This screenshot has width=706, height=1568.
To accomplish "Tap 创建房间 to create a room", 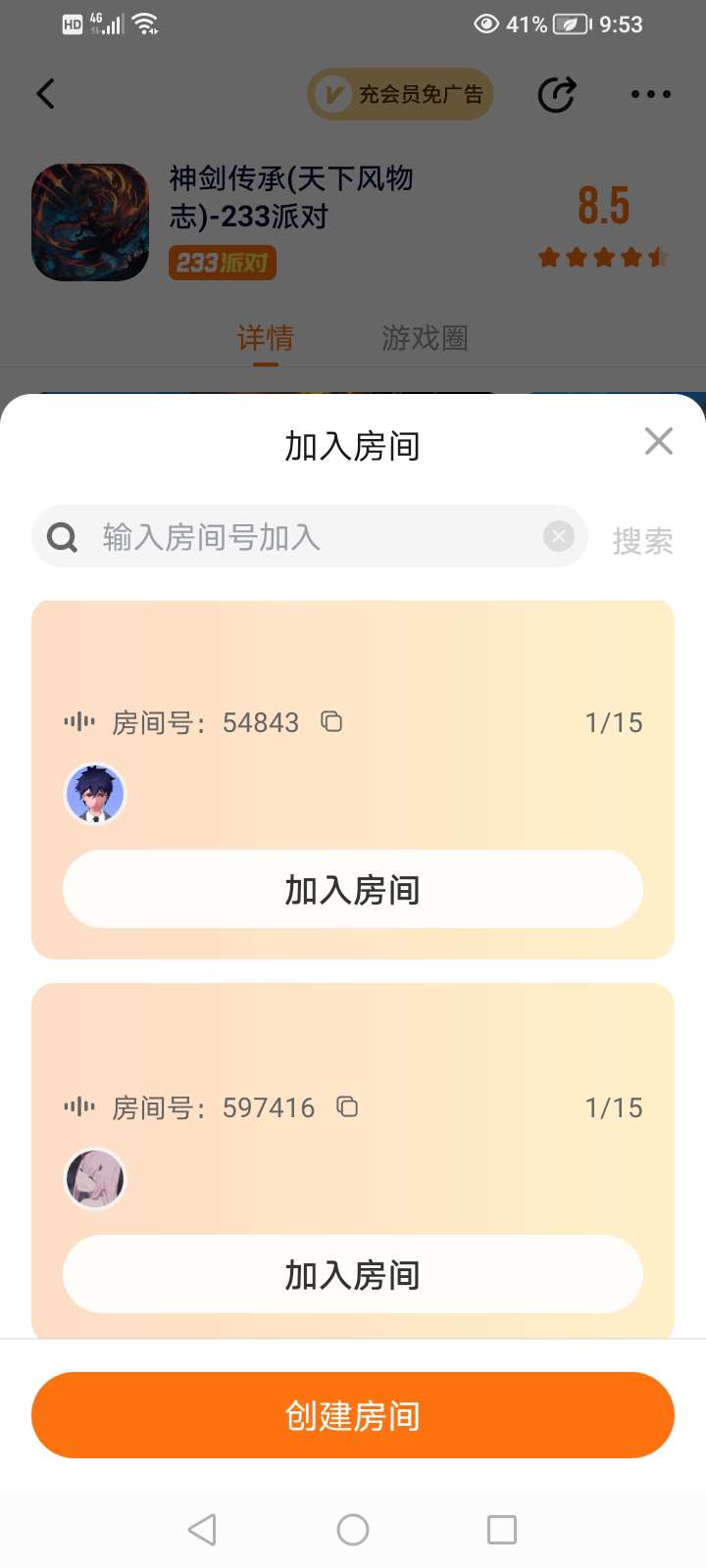I will click(353, 1415).
